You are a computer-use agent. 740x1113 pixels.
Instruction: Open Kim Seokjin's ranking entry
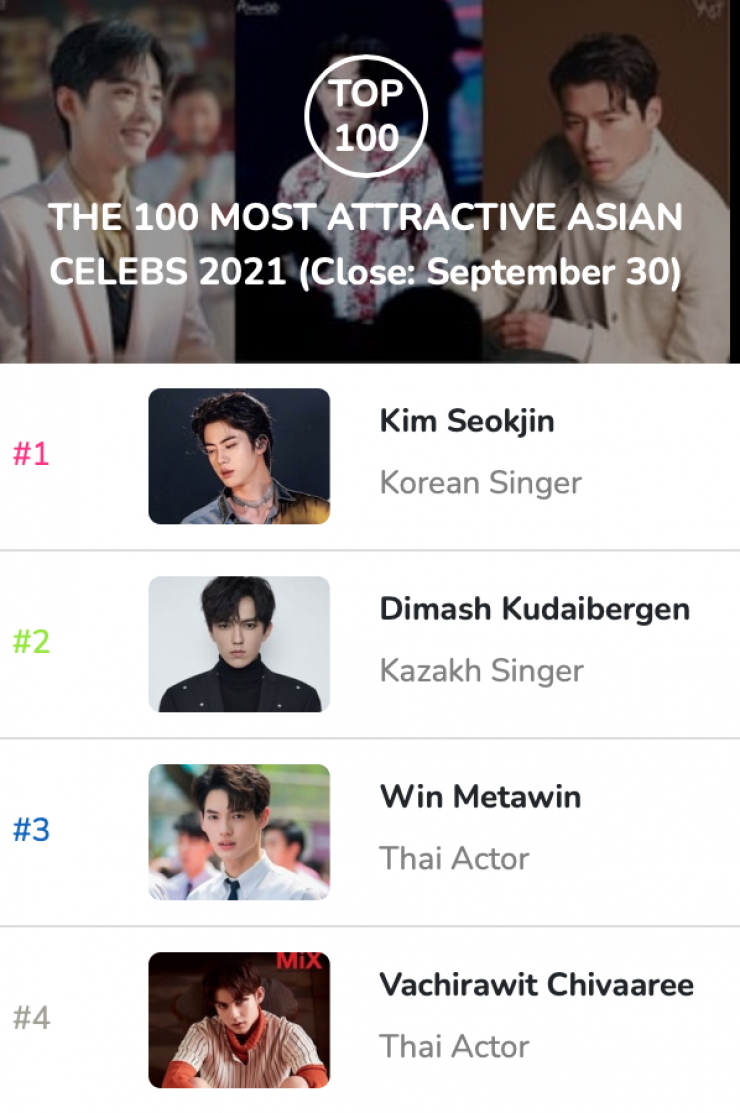(x=467, y=422)
